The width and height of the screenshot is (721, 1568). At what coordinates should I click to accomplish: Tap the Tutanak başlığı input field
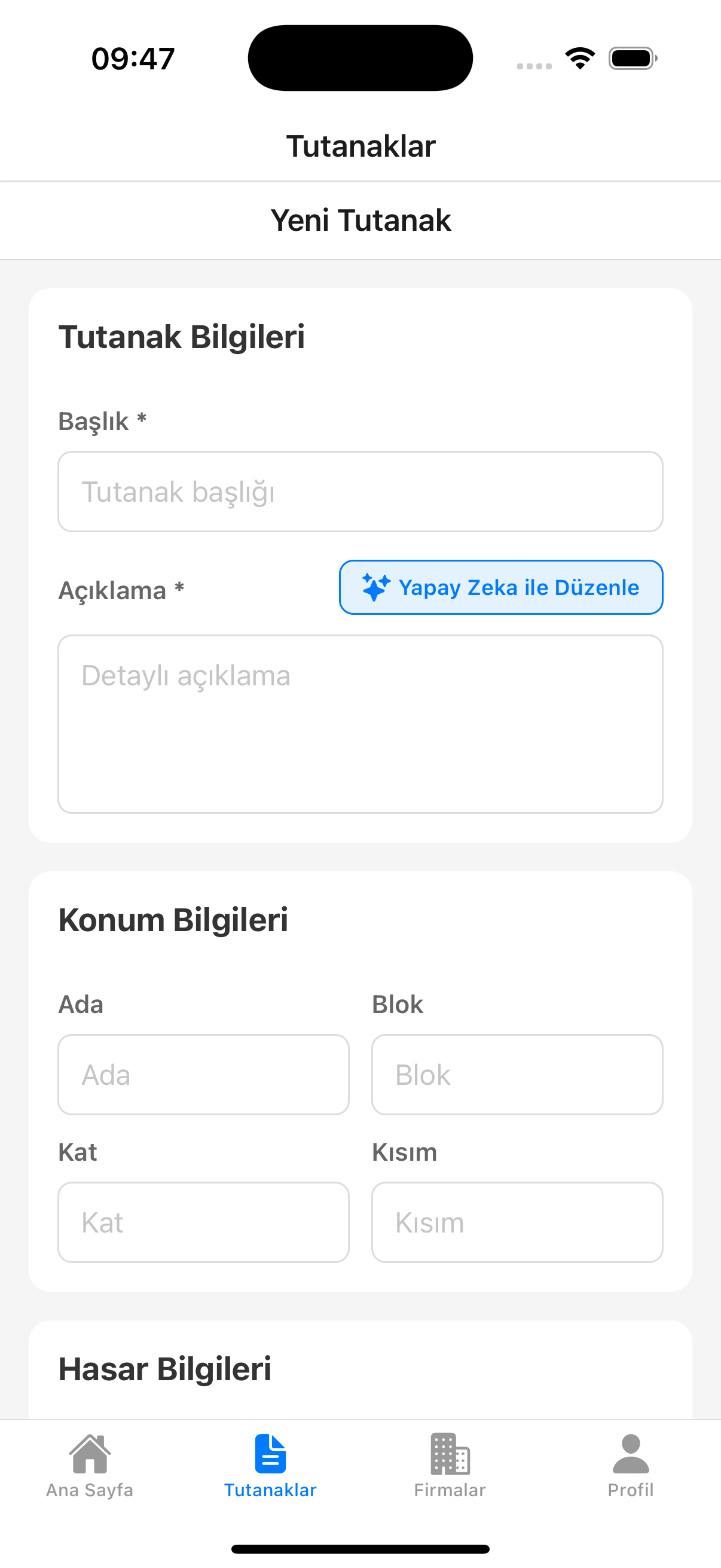360,491
